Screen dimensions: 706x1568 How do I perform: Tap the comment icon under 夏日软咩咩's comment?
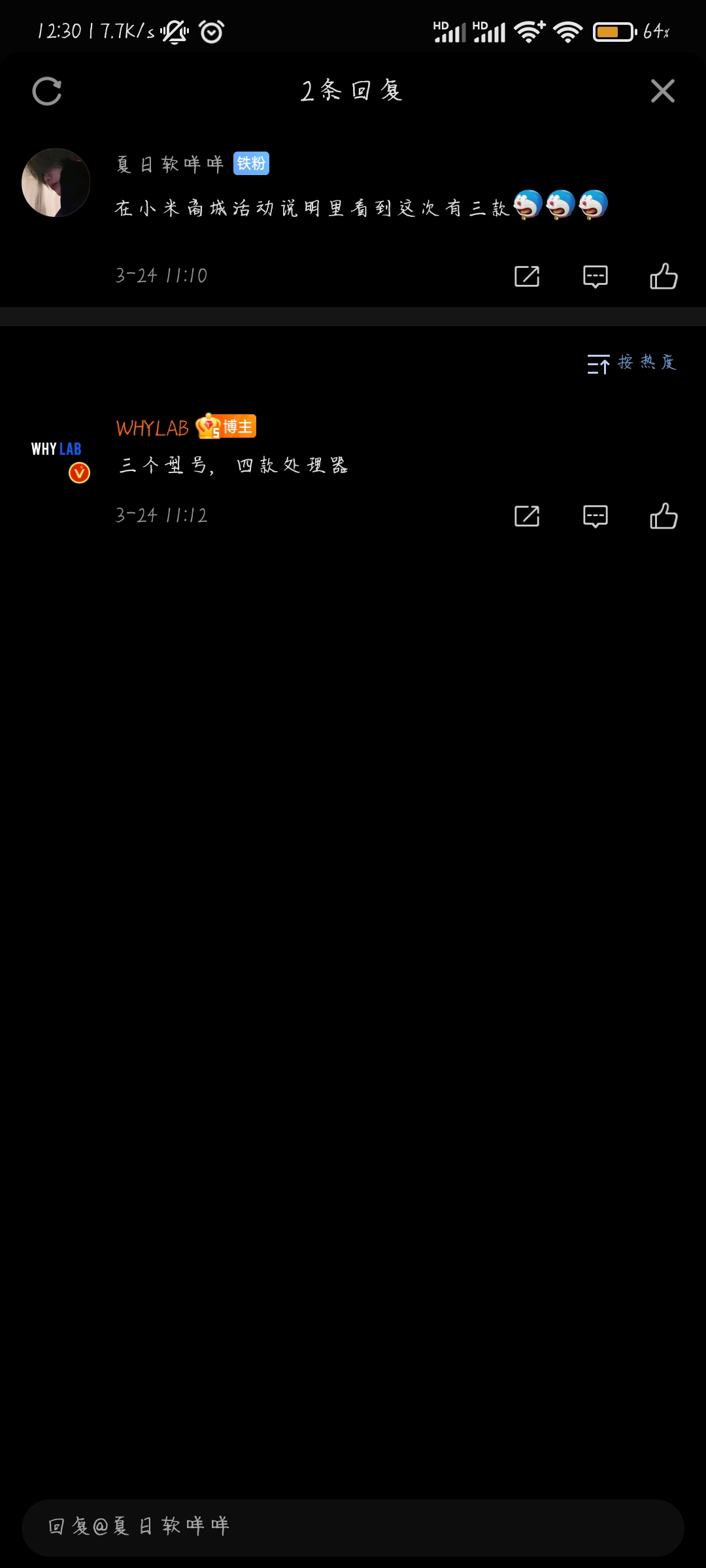click(x=596, y=276)
